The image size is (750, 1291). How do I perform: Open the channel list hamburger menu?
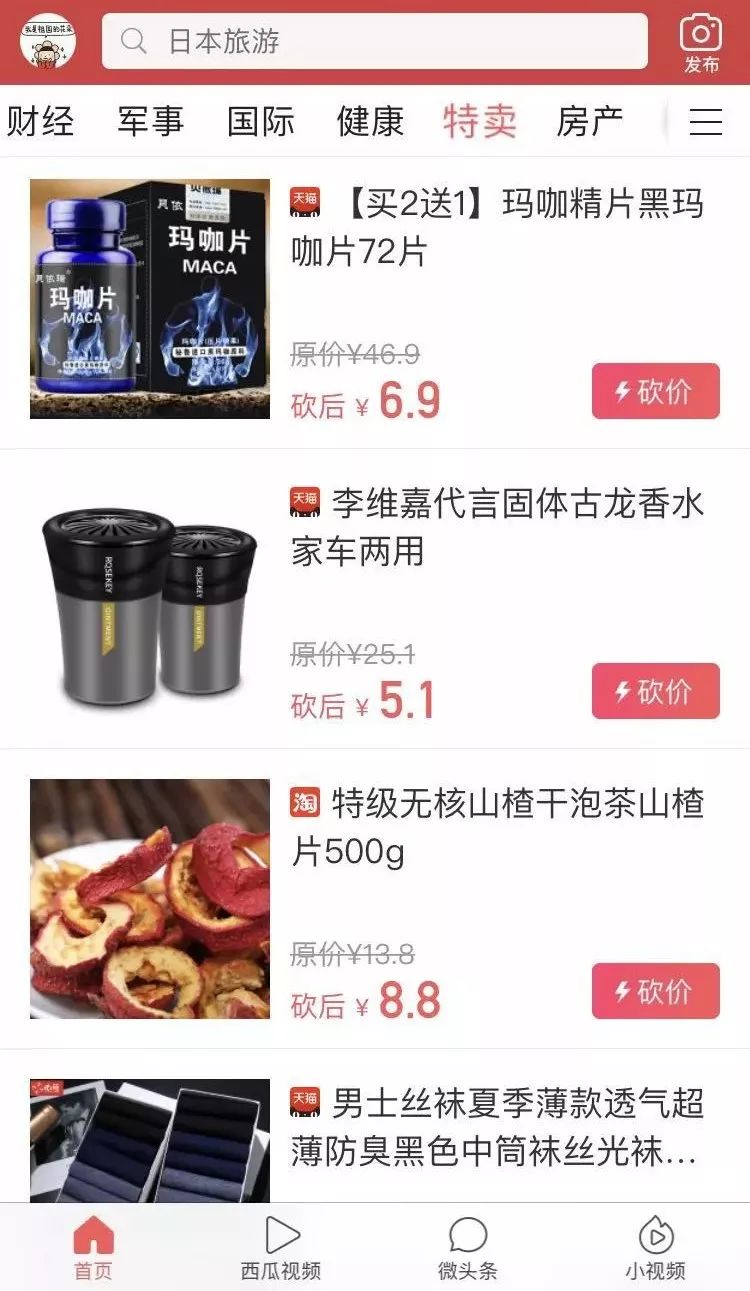(706, 122)
